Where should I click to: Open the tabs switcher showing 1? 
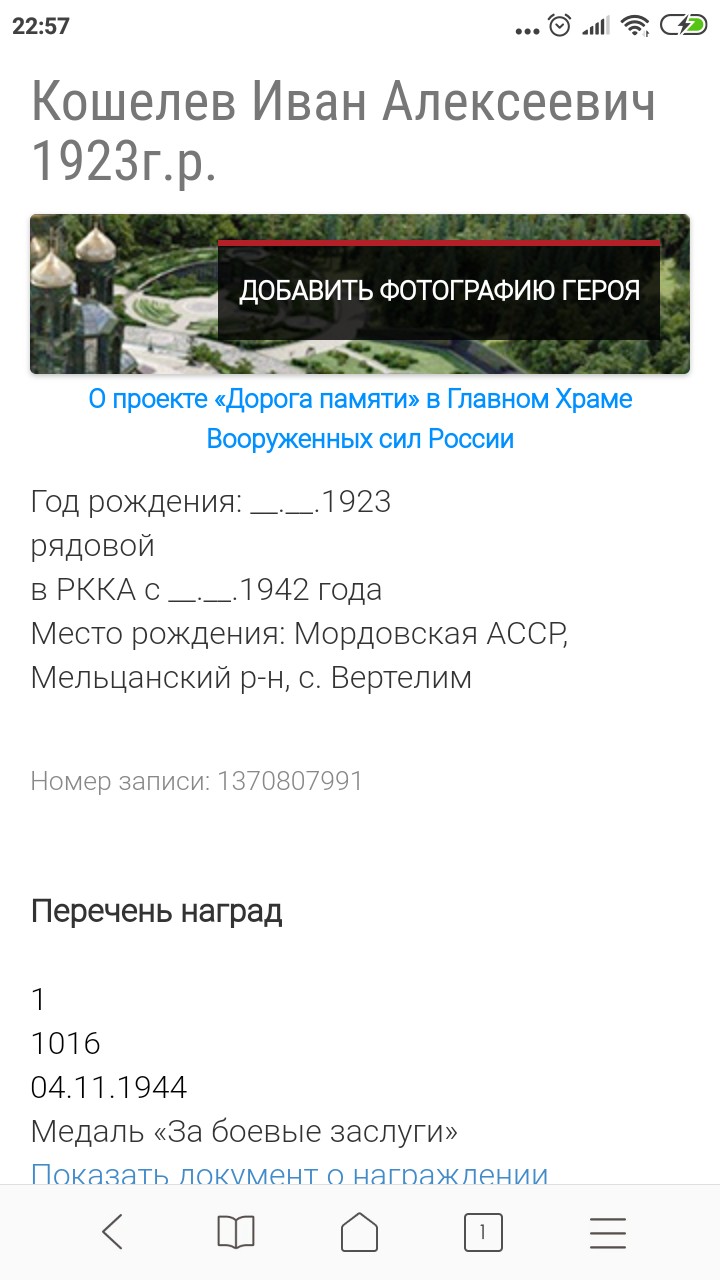pos(483,1232)
